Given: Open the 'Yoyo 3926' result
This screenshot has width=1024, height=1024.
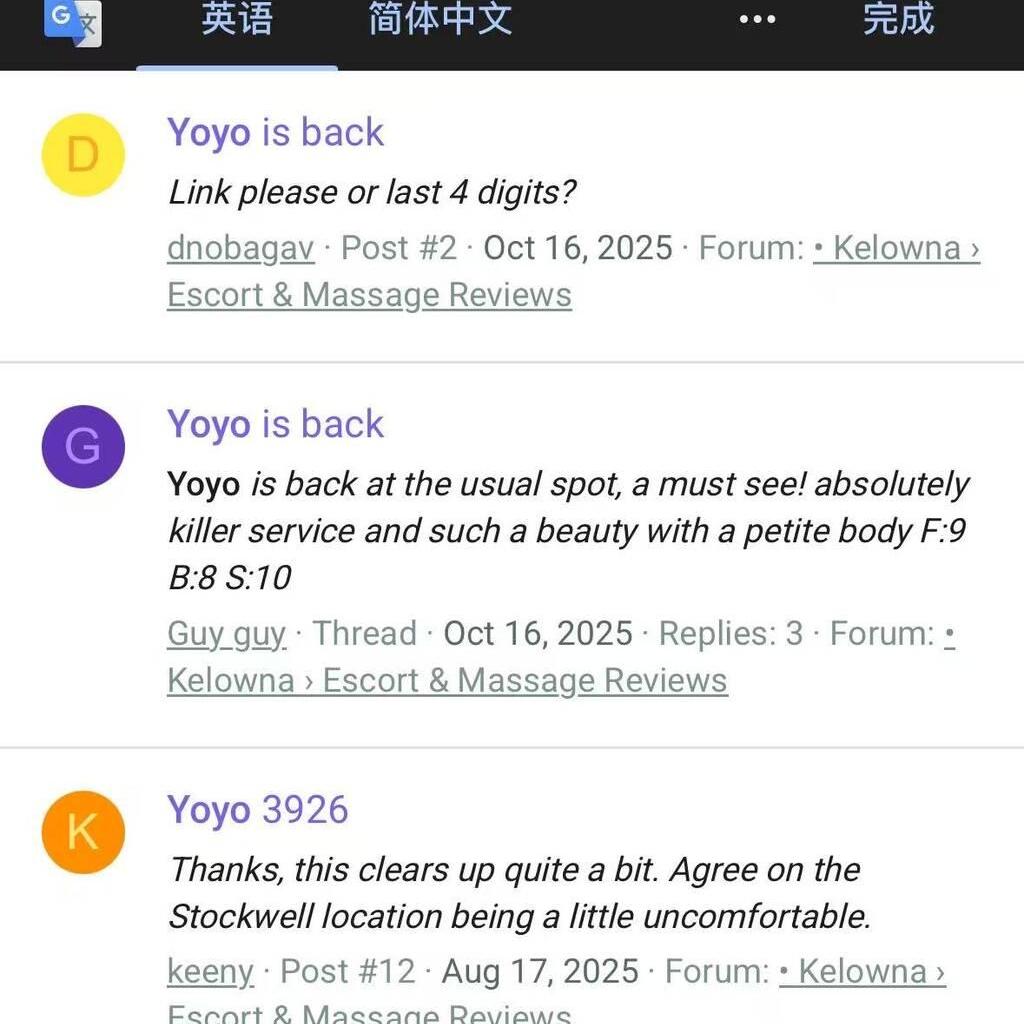Looking at the screenshot, I should point(257,809).
